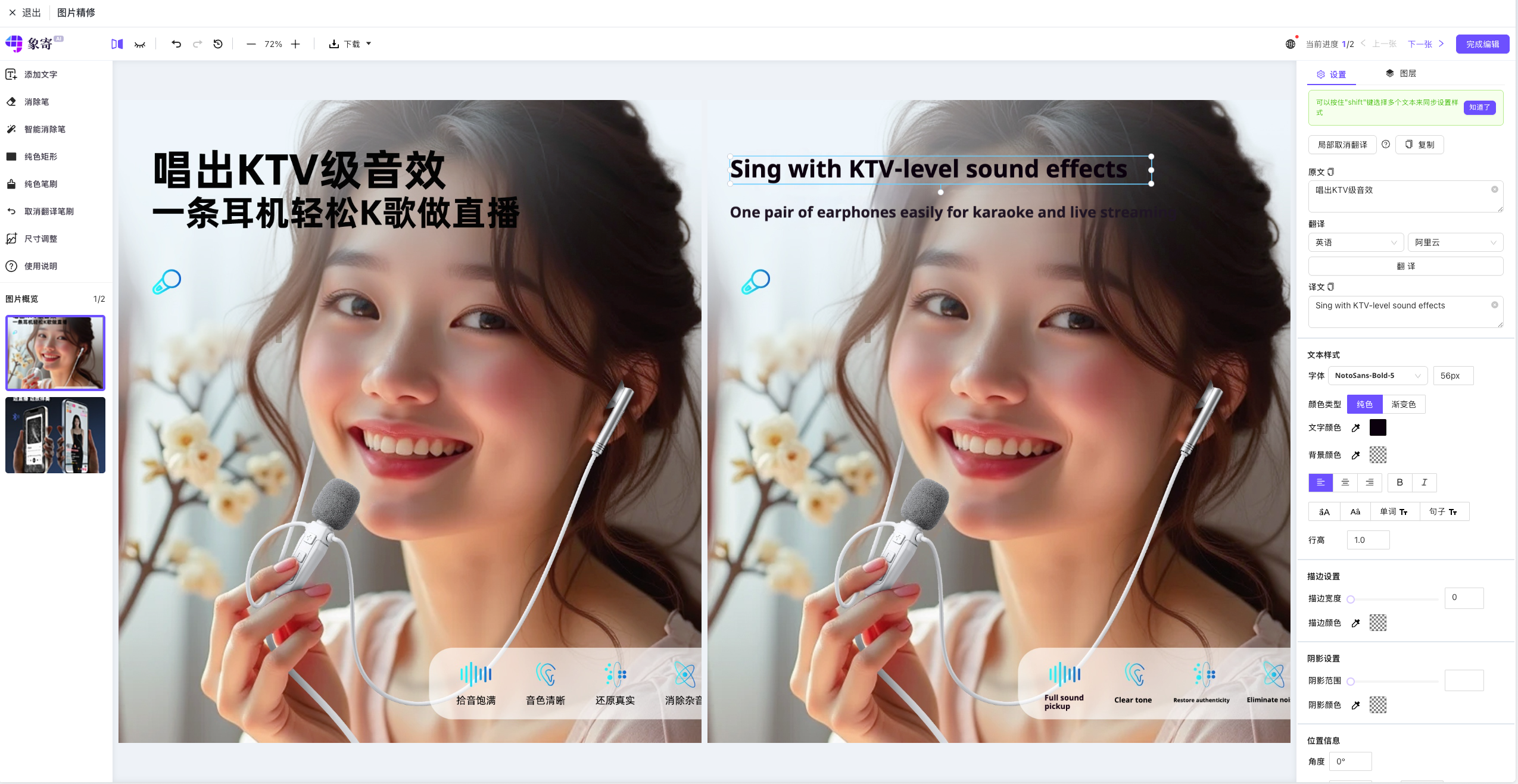Finish editing with 完成编辑
Image resolution: width=1518 pixels, height=784 pixels.
click(x=1482, y=44)
